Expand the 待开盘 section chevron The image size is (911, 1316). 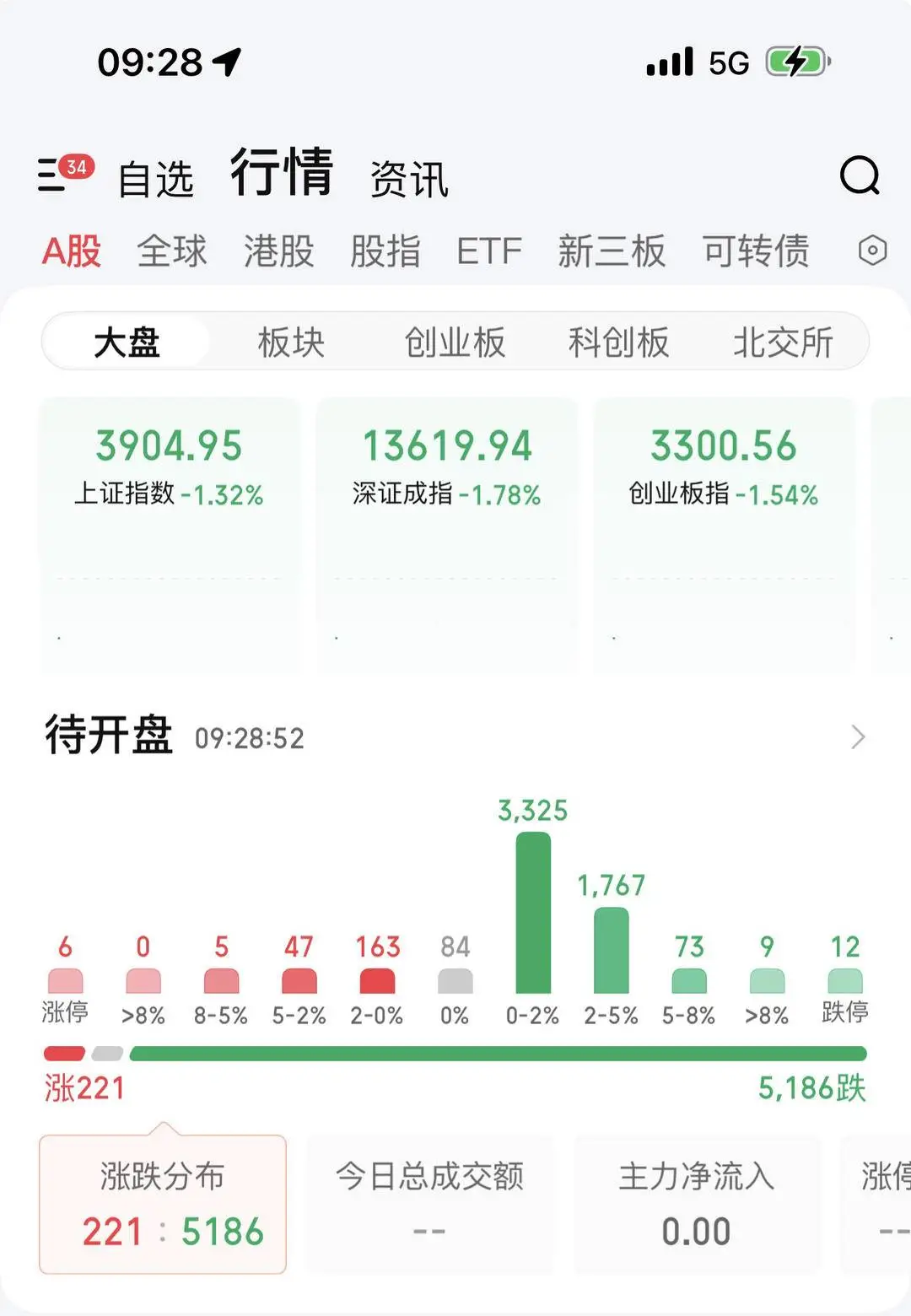pyautogui.click(x=858, y=737)
